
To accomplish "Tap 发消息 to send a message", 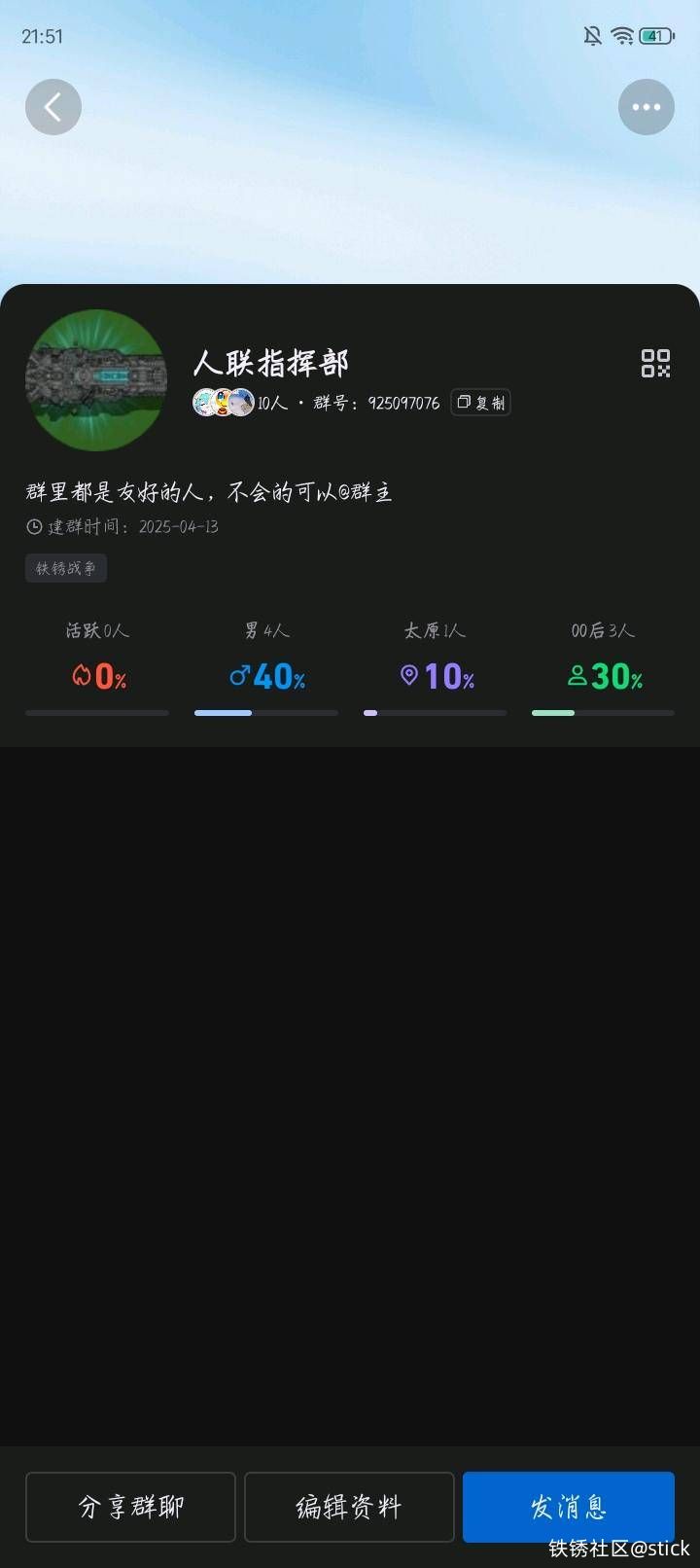I will coord(568,1507).
